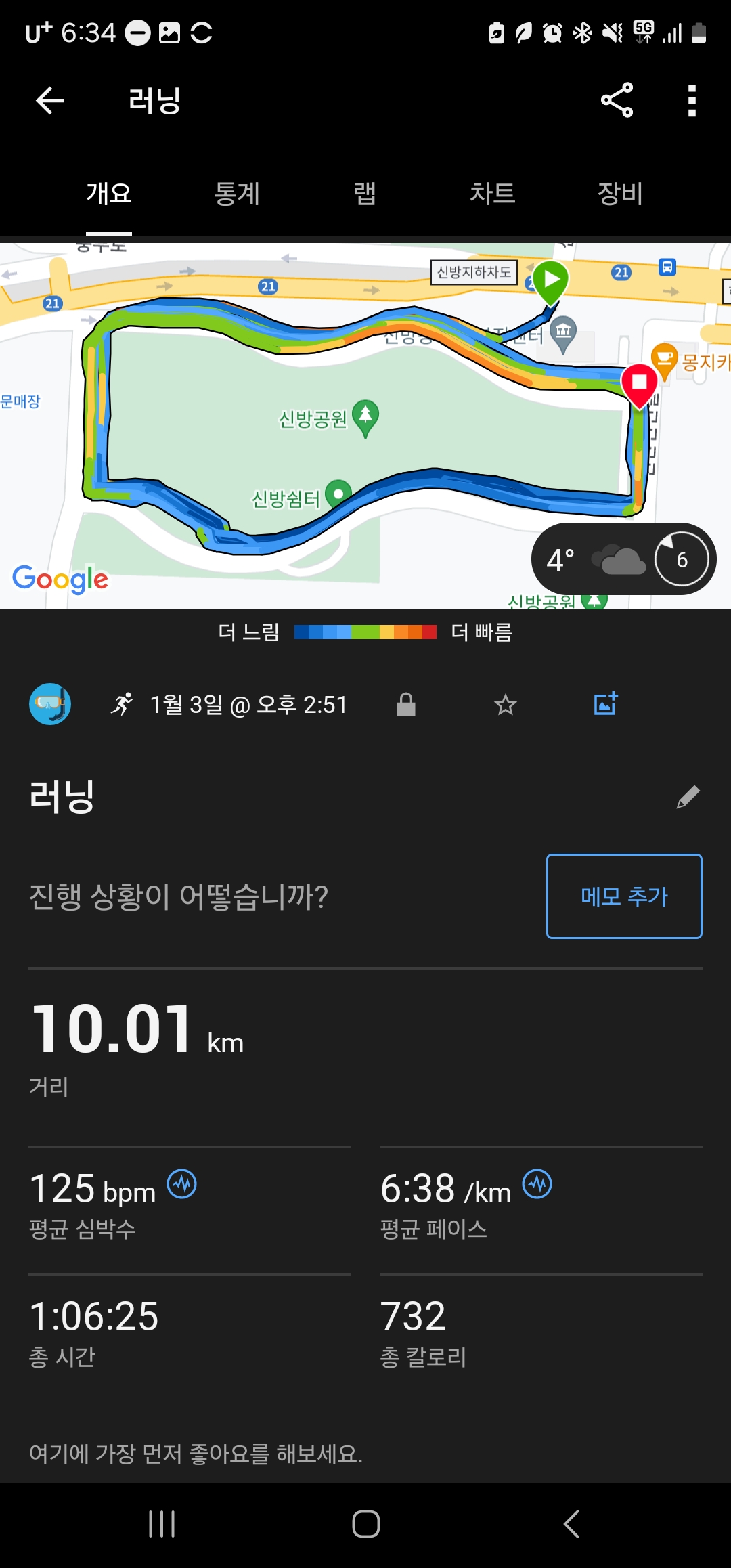The height and width of the screenshot is (1568, 731).
Task: Add a photo to the activity
Action: tap(606, 704)
